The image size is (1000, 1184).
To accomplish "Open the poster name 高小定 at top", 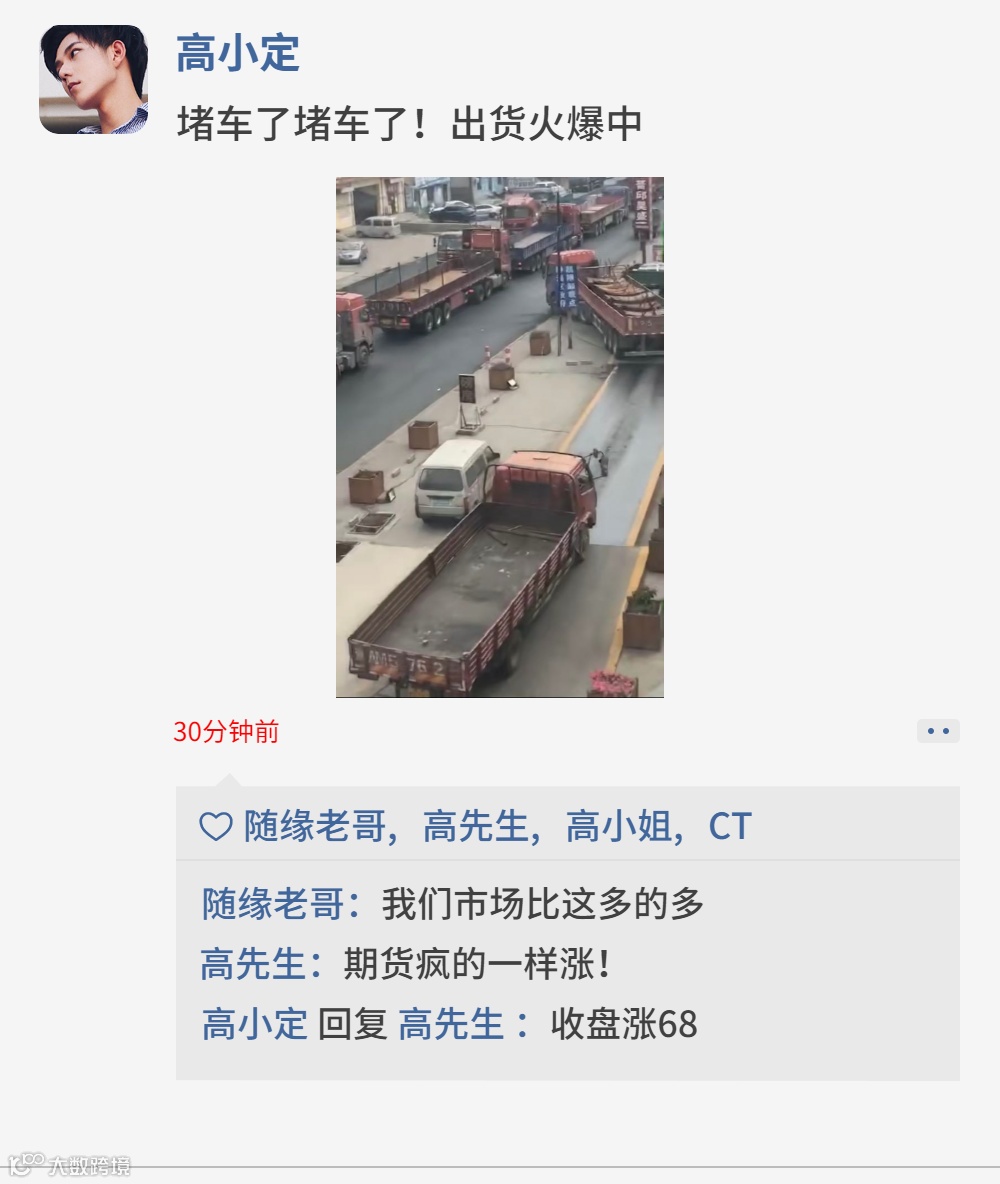I will [x=238, y=54].
